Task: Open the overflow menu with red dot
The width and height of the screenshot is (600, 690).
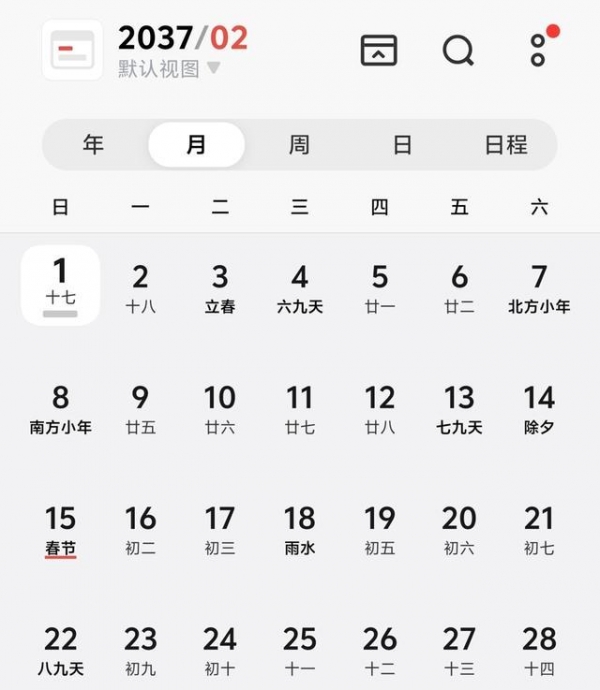Action: point(541,48)
